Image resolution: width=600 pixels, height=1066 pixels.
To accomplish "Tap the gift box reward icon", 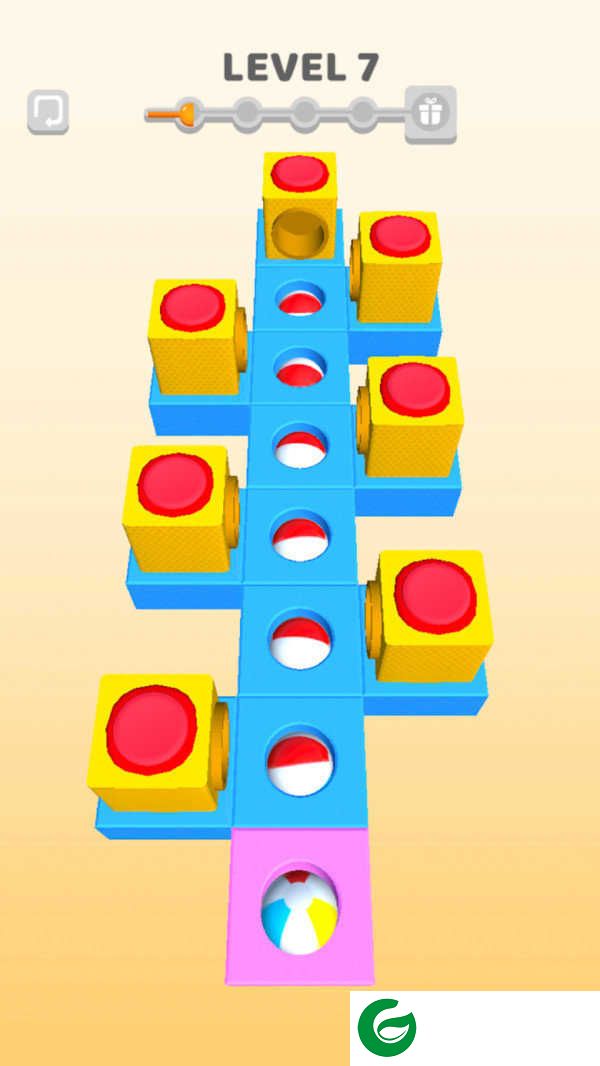I will (430, 113).
